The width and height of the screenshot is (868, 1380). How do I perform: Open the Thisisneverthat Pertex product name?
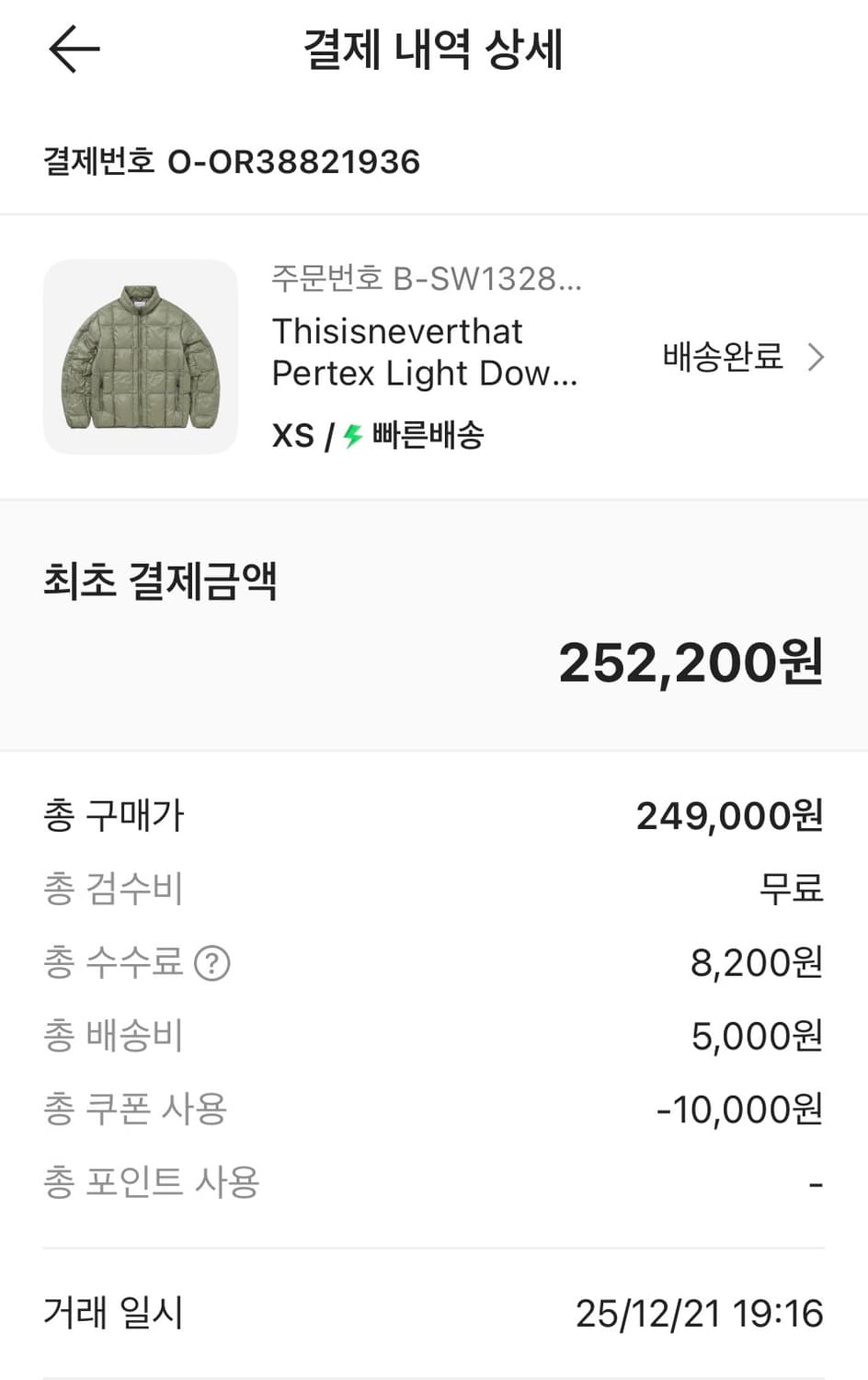[425, 352]
